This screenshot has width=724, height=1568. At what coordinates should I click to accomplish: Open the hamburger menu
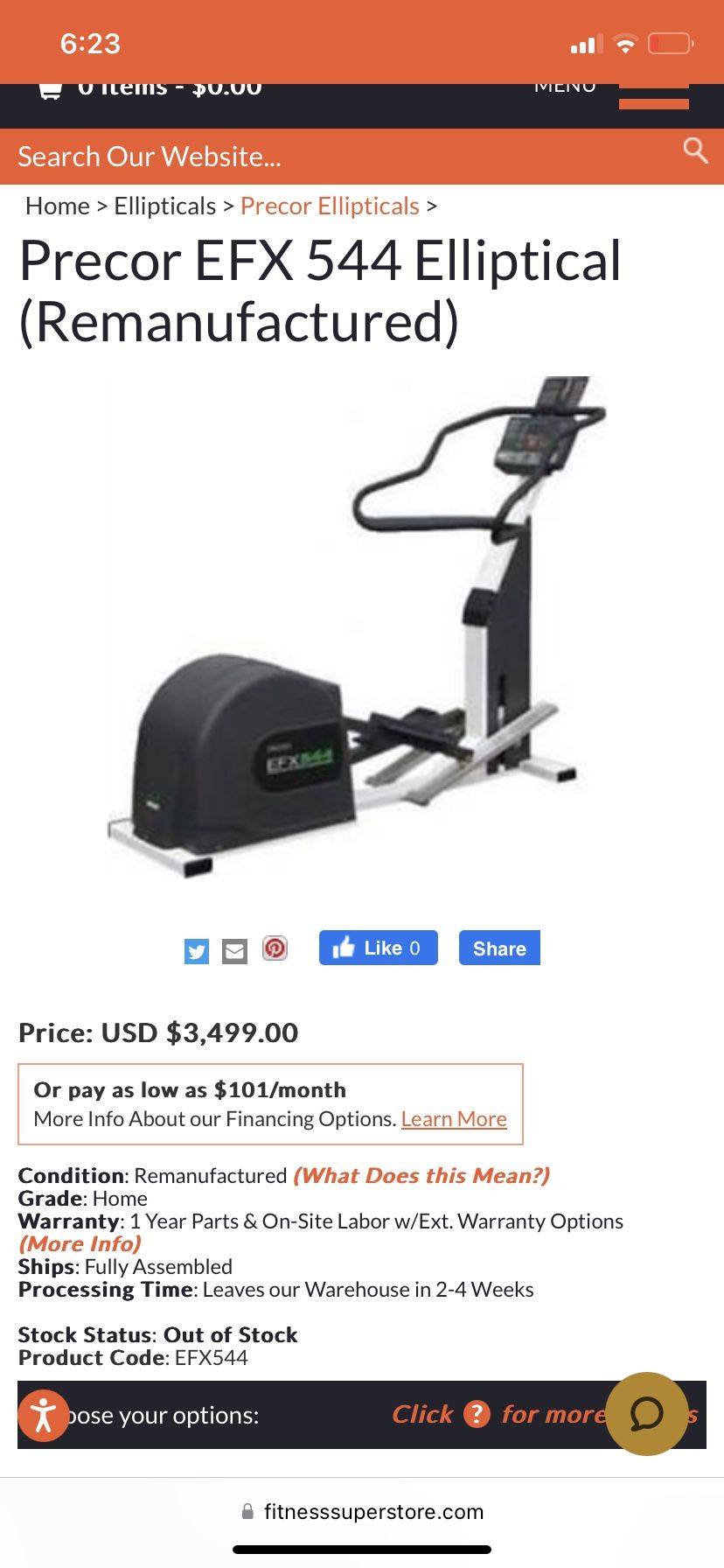(x=653, y=95)
